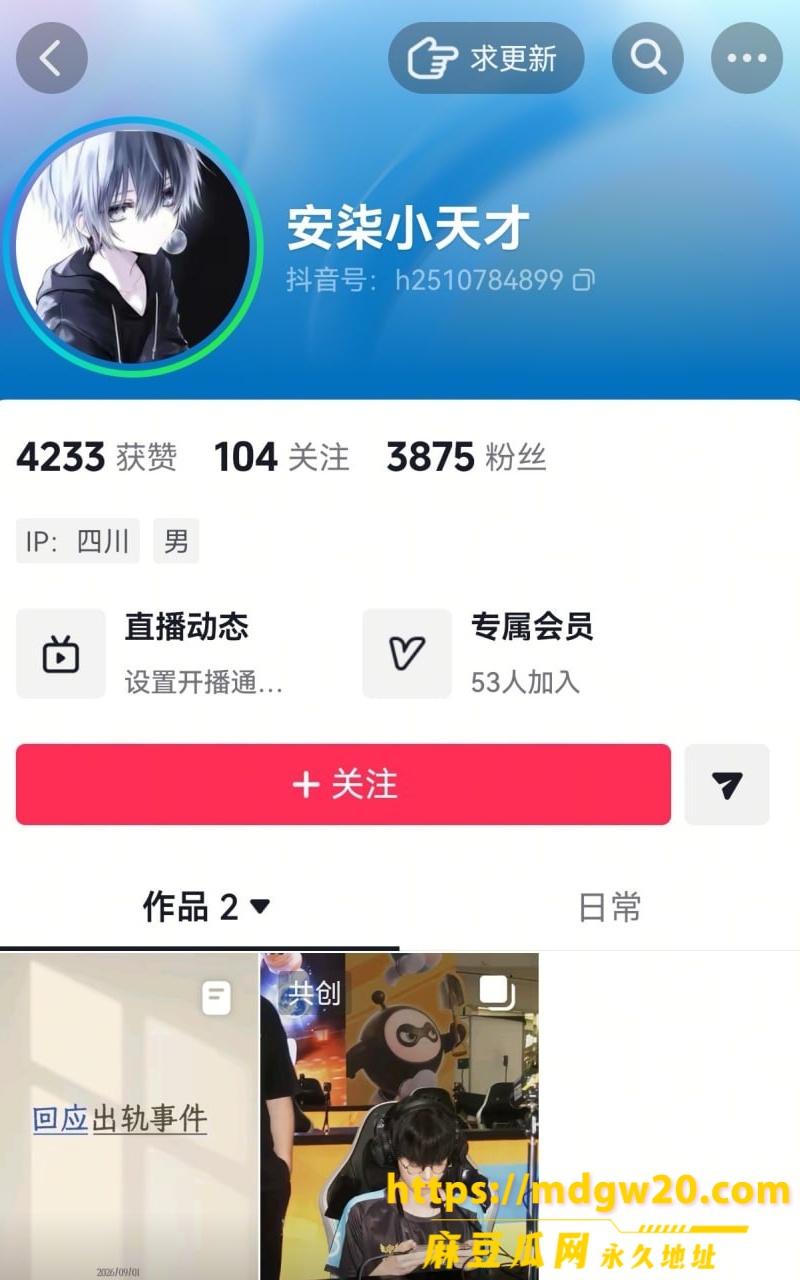View the profile avatar of 安柒小天才
The width and height of the screenshot is (800, 1280).
pos(134,247)
